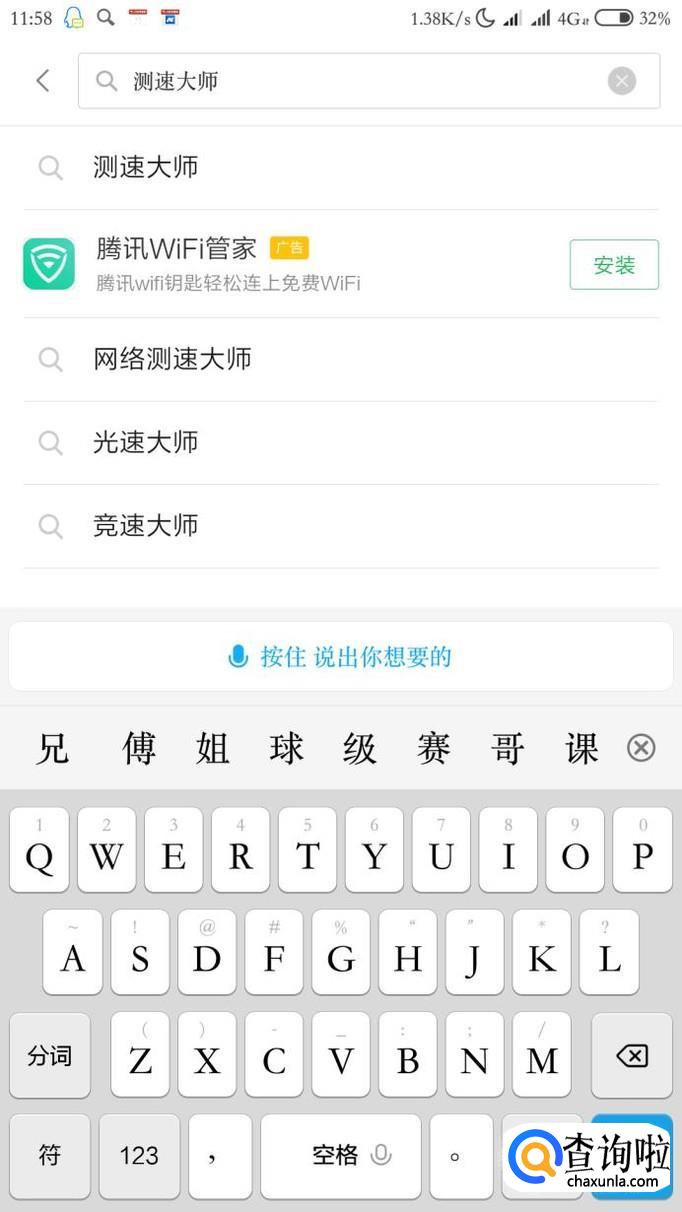
Task: Choose the candidate character 赛
Action: point(433,748)
